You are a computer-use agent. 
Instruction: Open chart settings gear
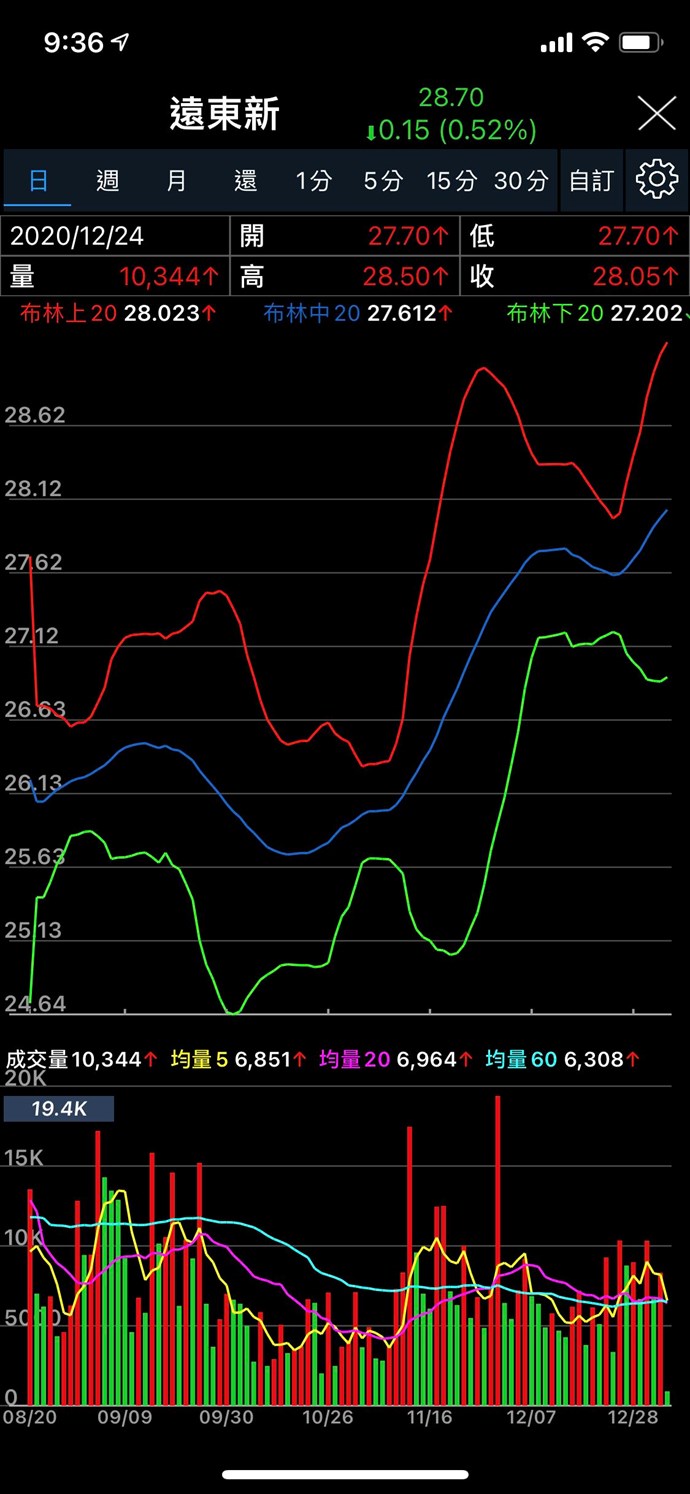(x=656, y=181)
